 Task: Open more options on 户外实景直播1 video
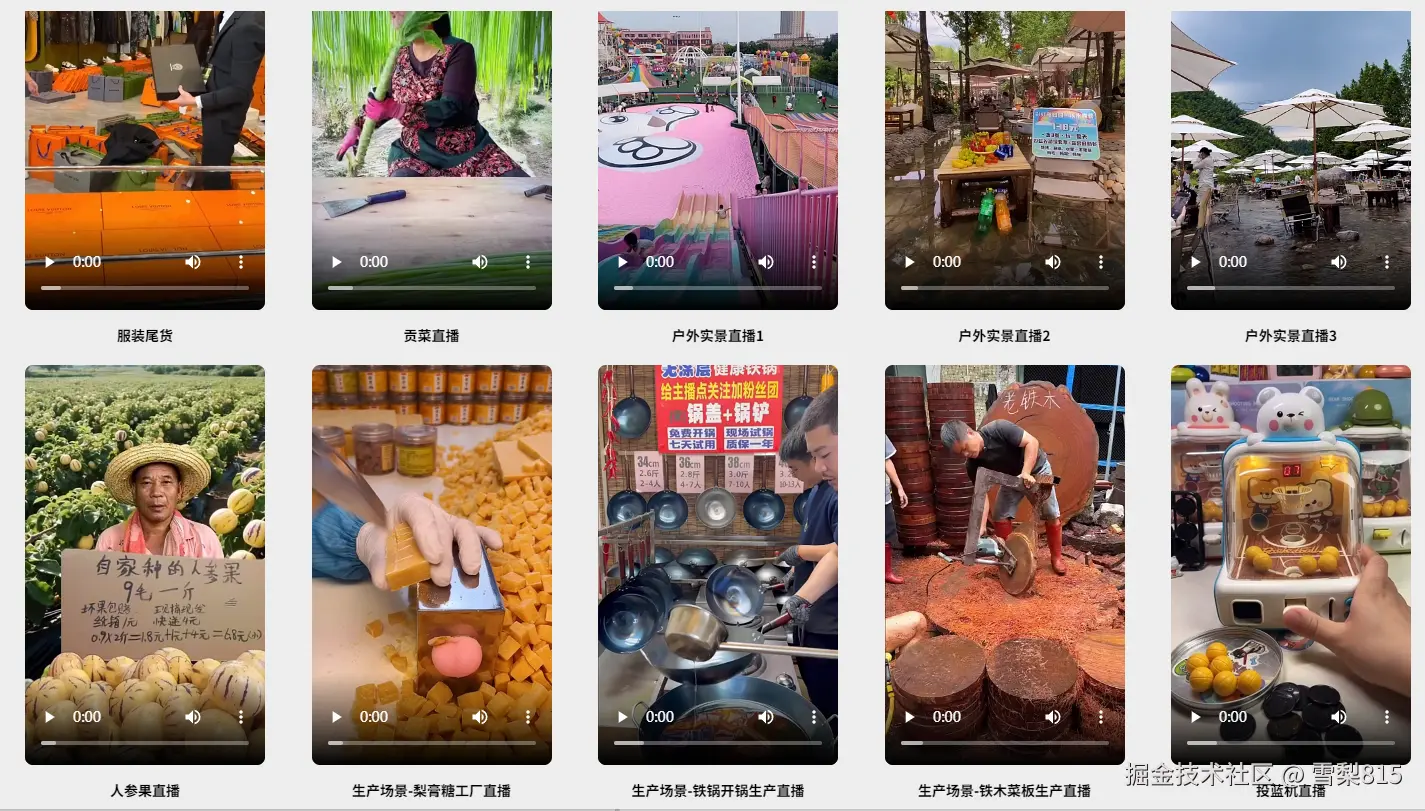(814, 262)
